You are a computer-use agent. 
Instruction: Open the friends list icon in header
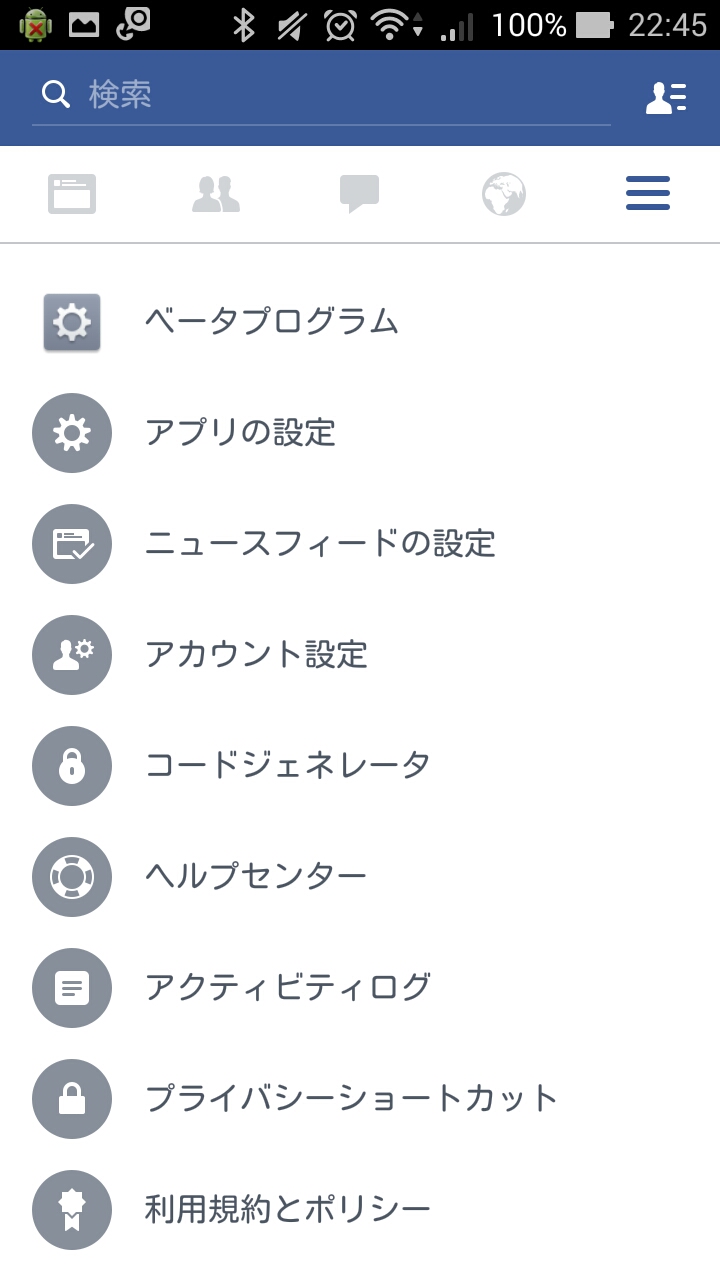665,97
